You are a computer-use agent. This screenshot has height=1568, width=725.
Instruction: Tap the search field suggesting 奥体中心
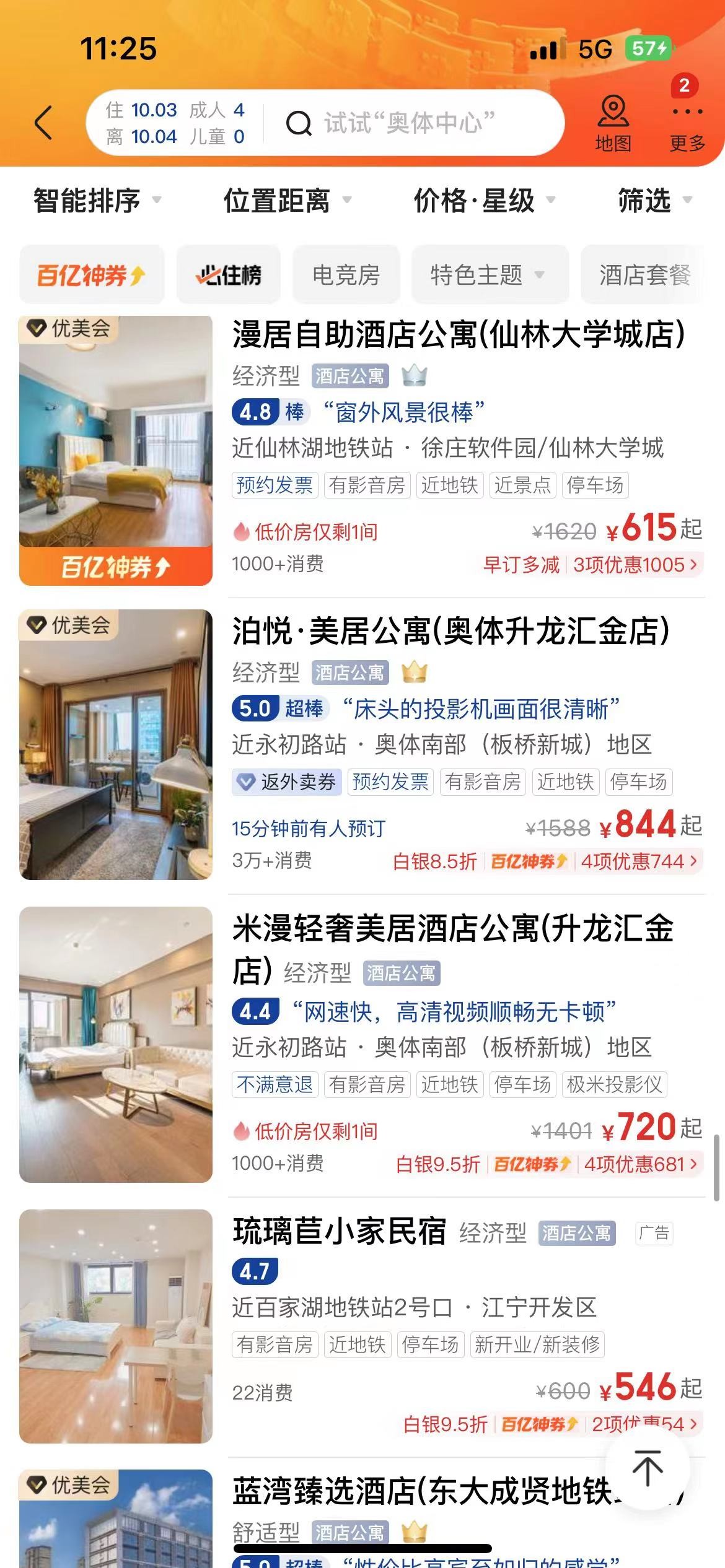[409, 123]
